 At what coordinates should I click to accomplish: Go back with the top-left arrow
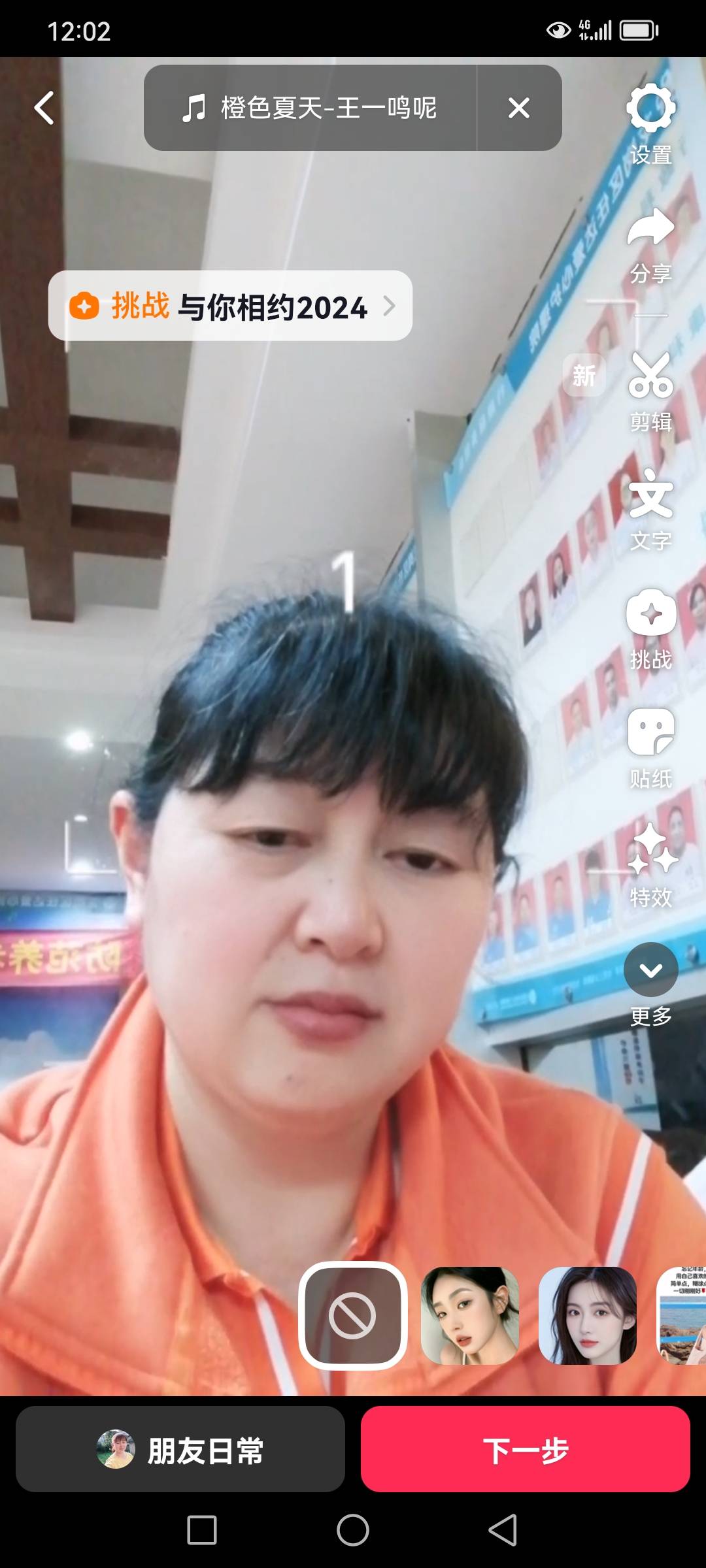click(x=44, y=108)
